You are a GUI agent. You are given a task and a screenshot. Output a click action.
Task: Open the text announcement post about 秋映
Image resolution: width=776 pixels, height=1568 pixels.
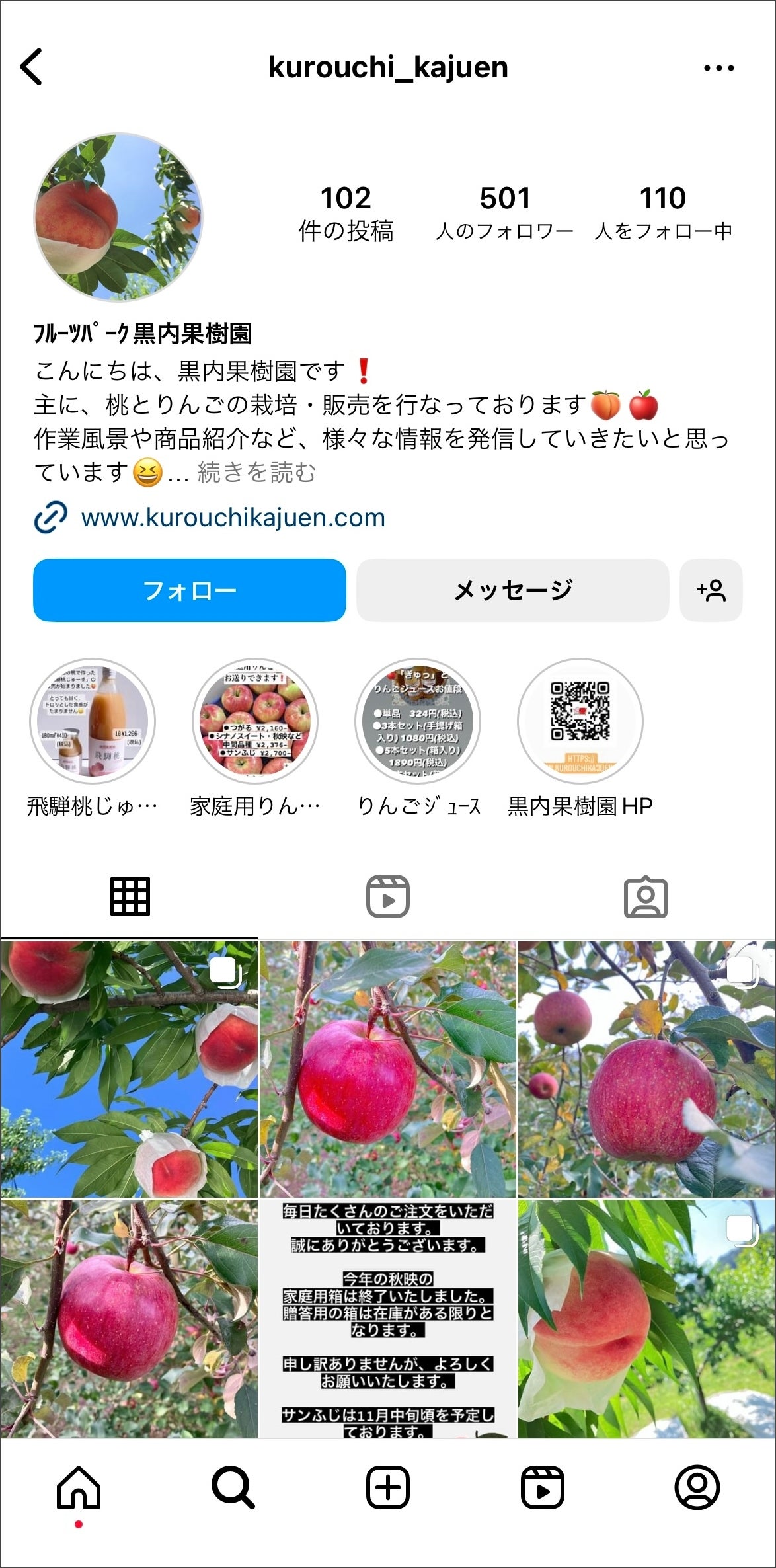tap(388, 1319)
